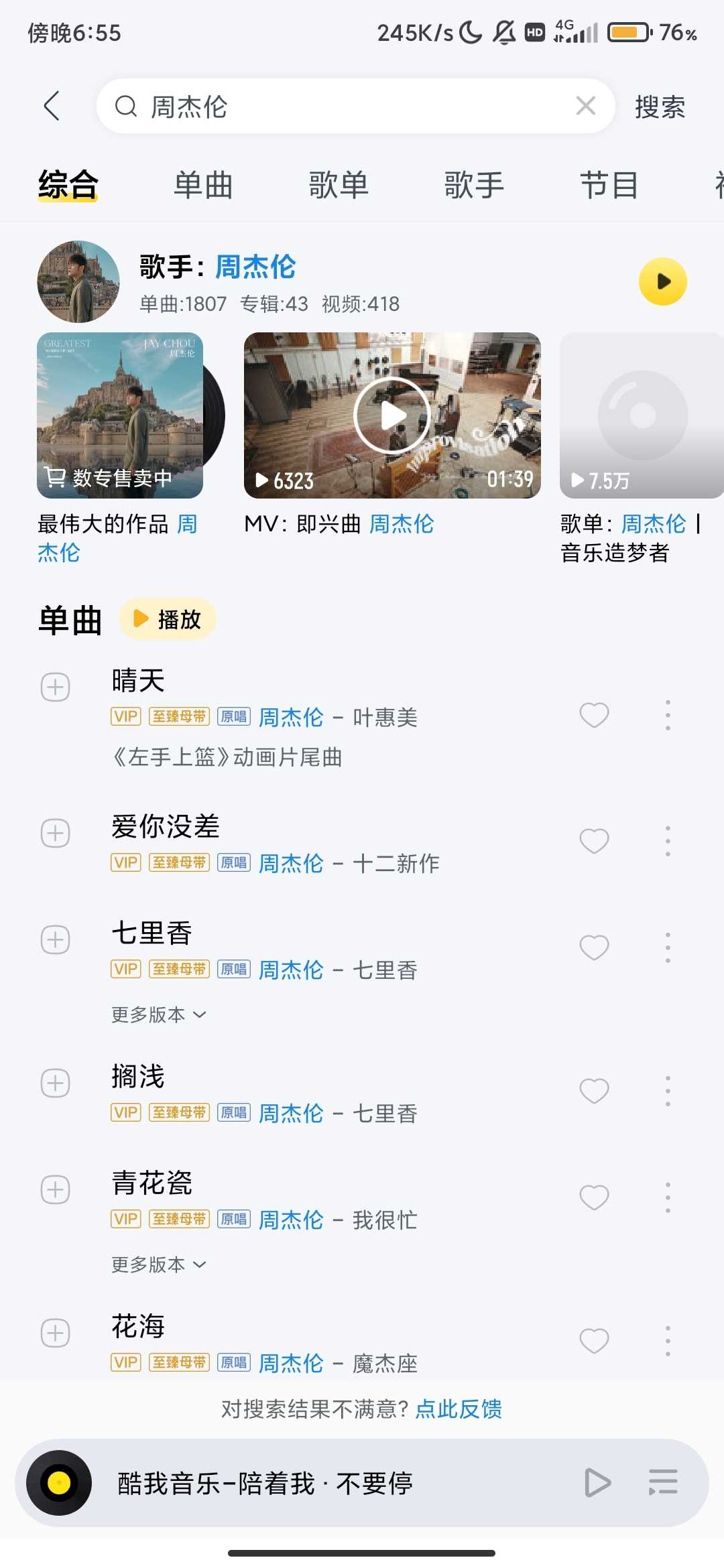Open the album 最伟大的作品
This screenshot has height=1568, width=724.
pos(121,415)
